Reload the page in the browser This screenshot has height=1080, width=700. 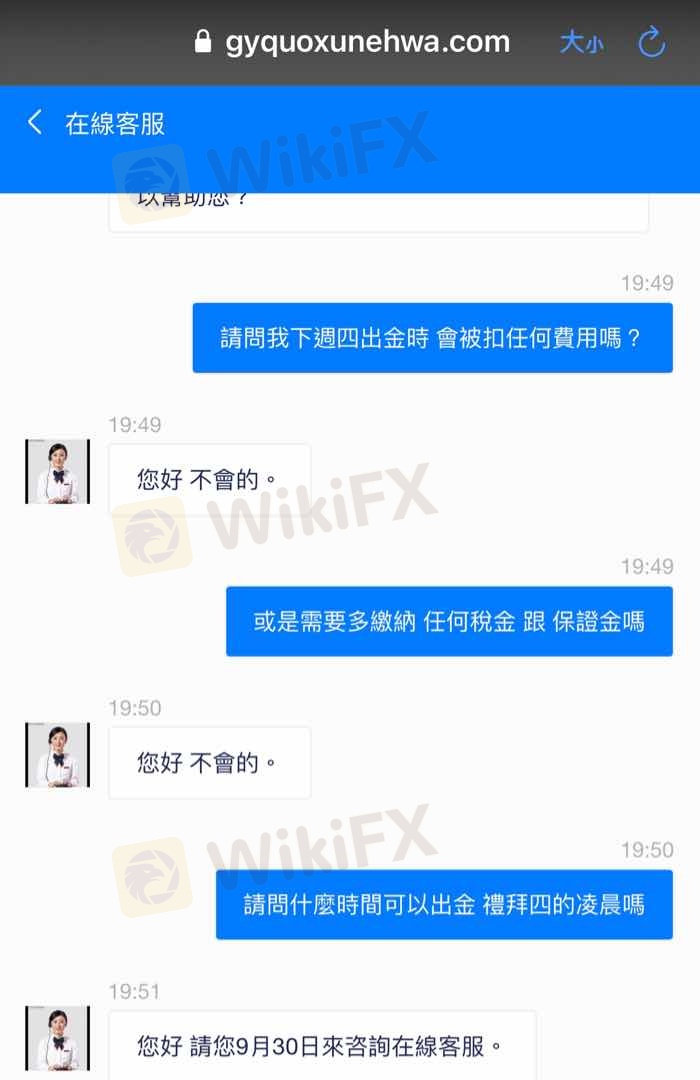click(652, 42)
